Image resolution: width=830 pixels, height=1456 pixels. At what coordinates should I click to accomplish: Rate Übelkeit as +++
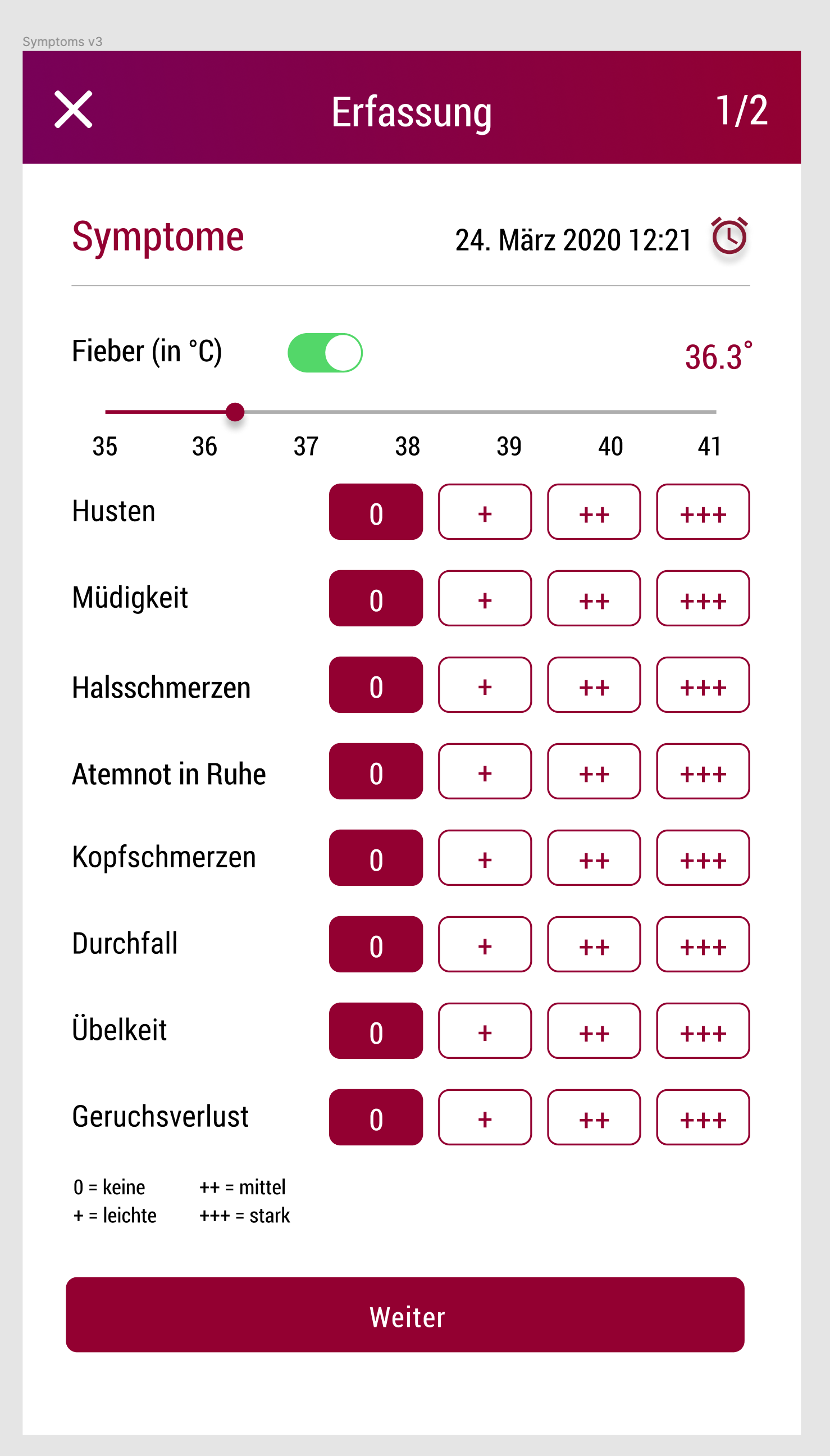pyautogui.click(x=703, y=1031)
